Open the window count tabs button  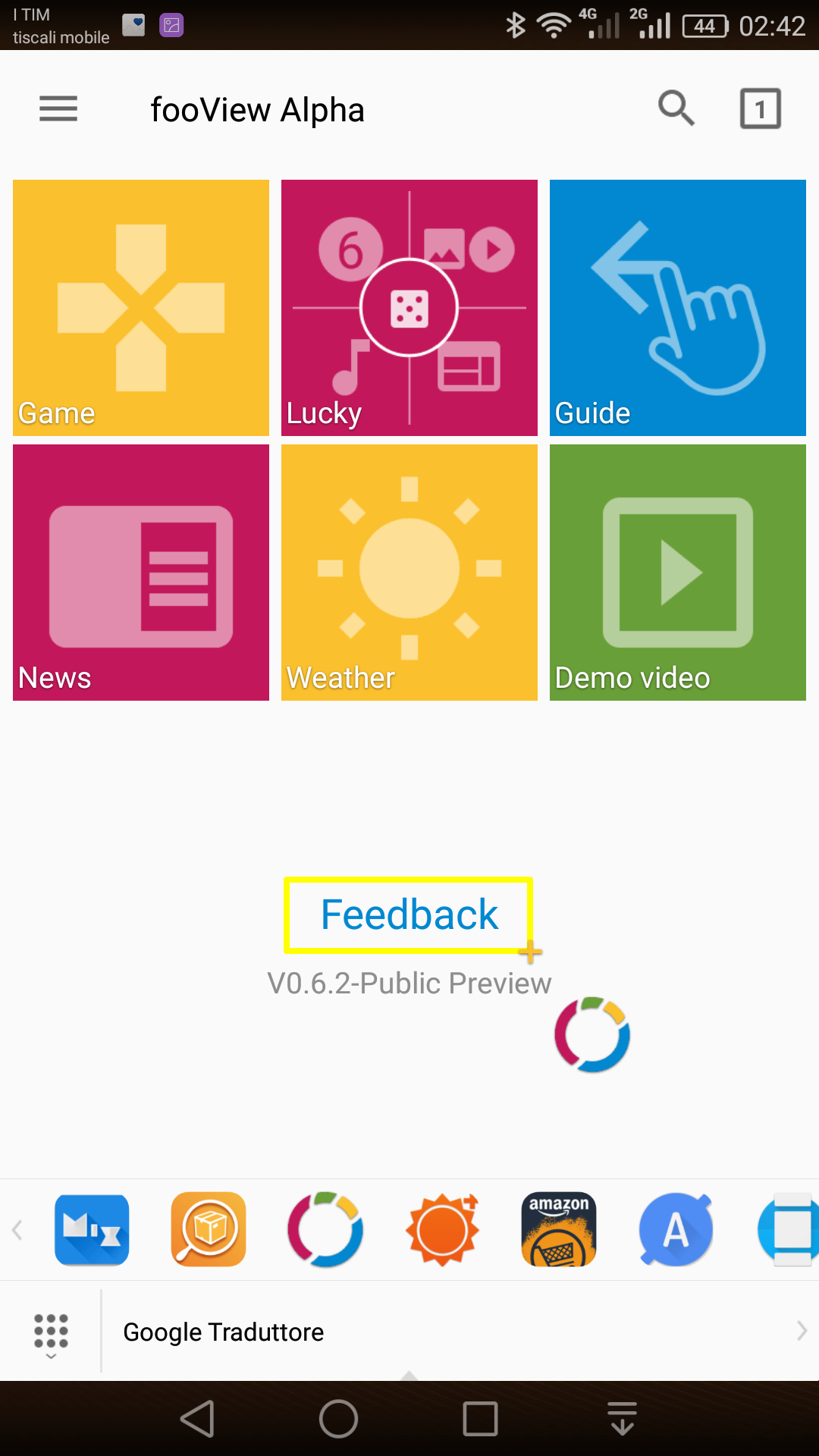(x=760, y=108)
